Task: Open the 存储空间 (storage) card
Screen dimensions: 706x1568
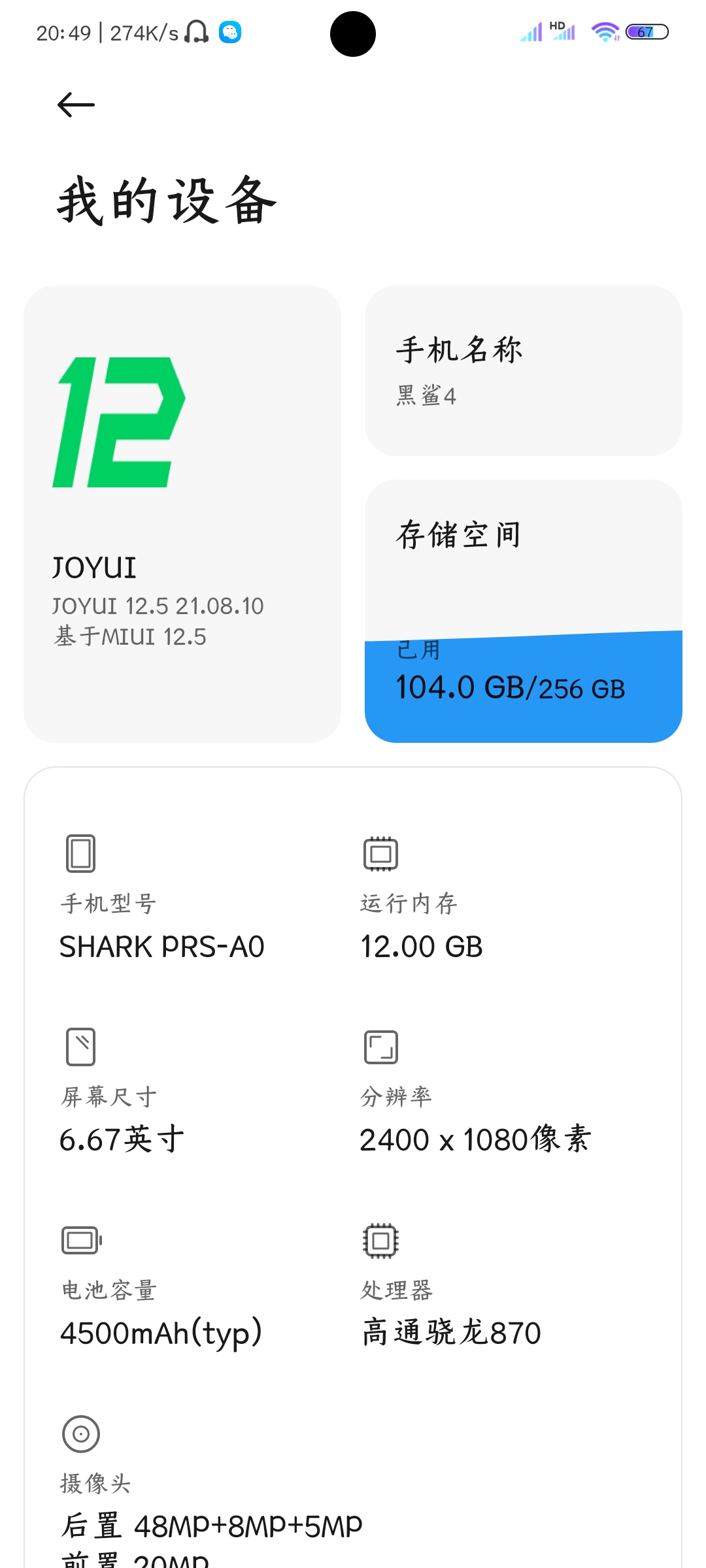Action: pos(524,611)
